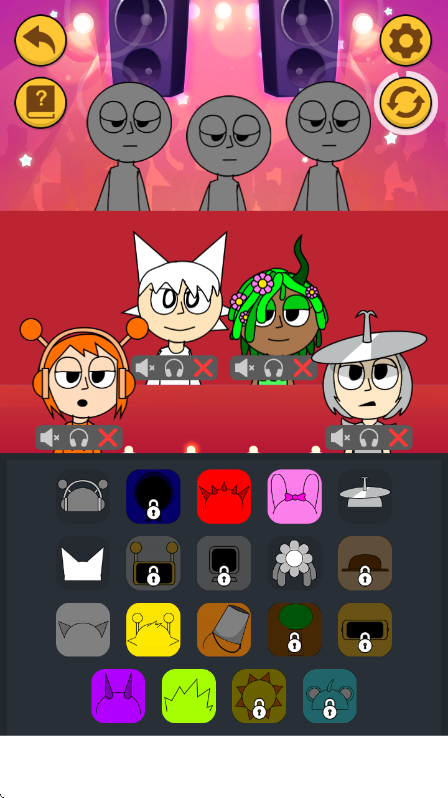Pick the pink bunny ears with bow
This screenshot has width=448, height=798.
click(x=295, y=496)
